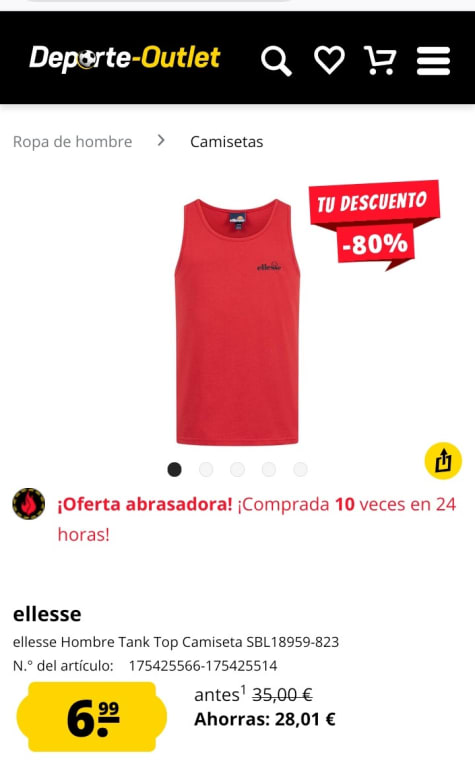Go to the Deporte-Outlet home logo
The image size is (475, 761).
click(x=125, y=58)
